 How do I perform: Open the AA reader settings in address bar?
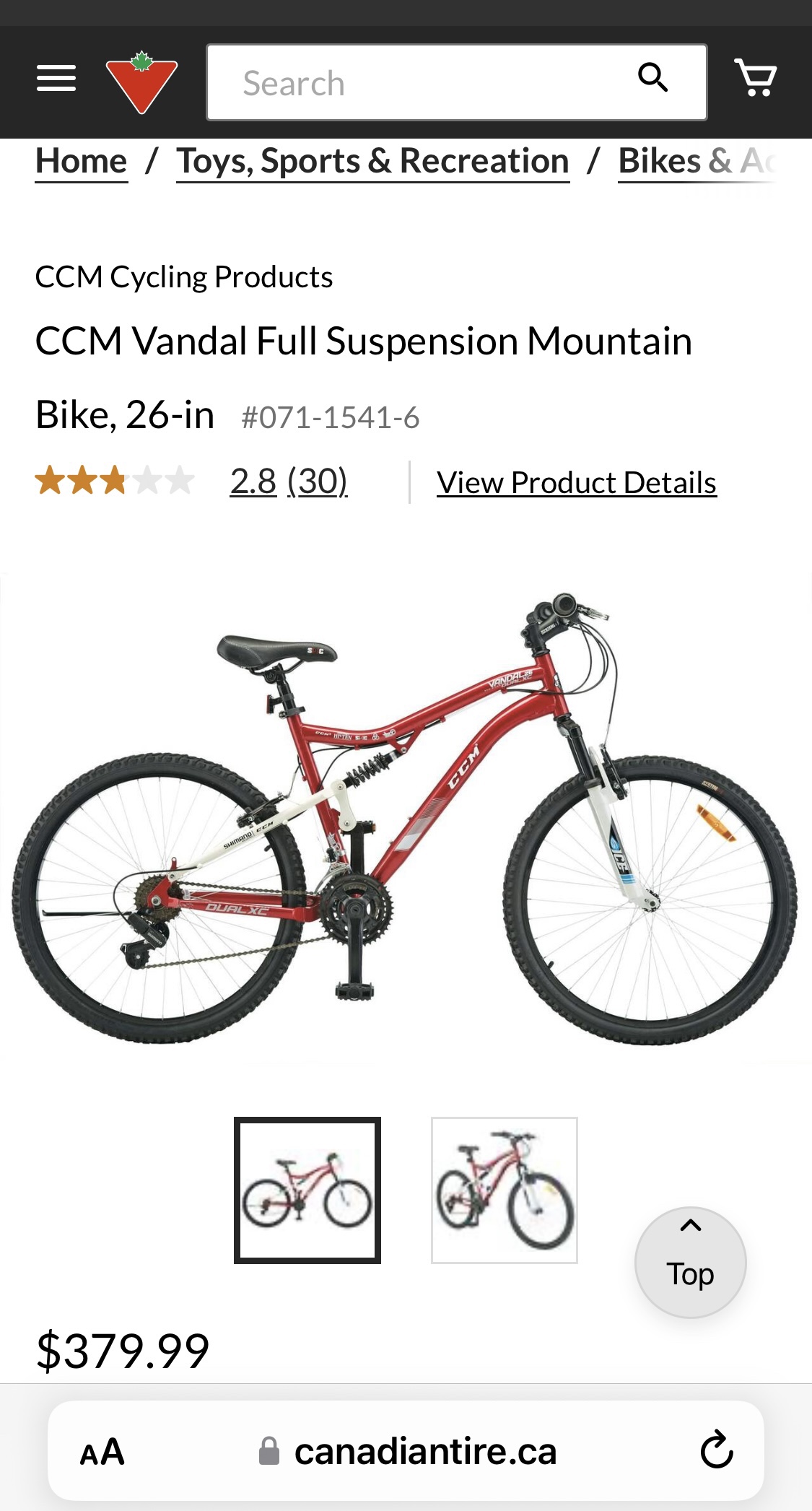coord(102,1452)
